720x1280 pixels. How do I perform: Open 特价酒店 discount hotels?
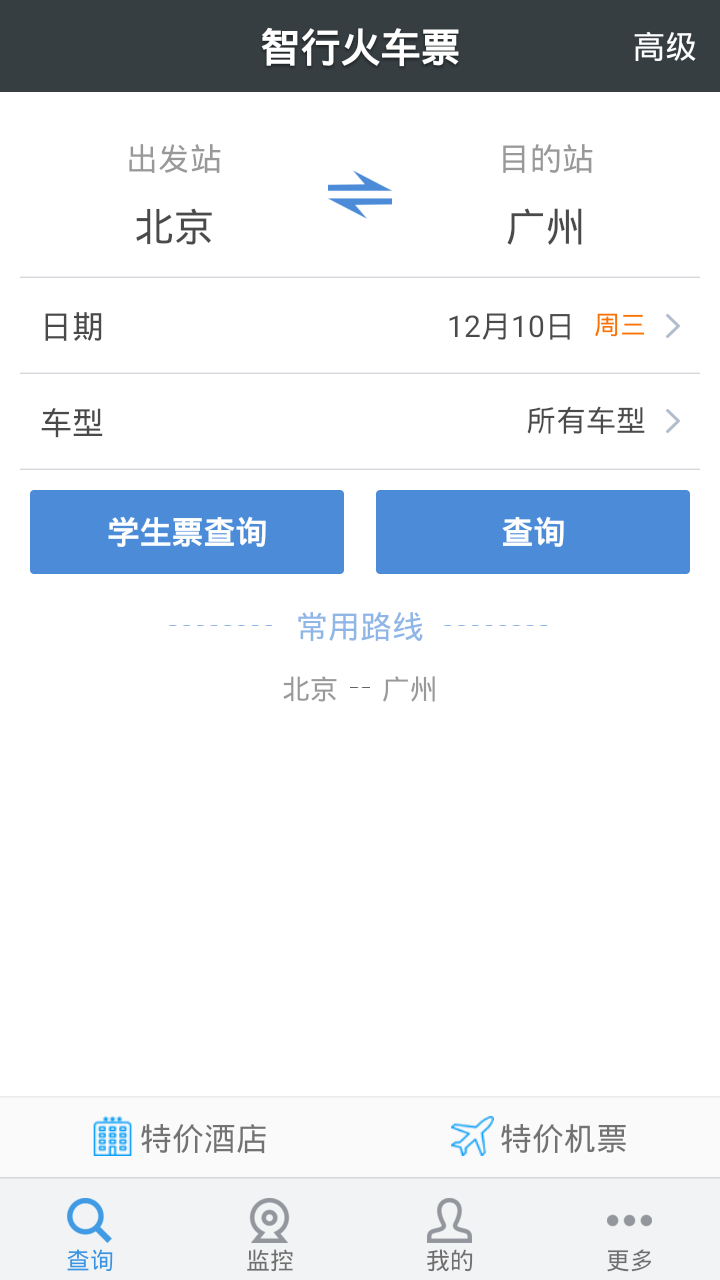(181, 1138)
